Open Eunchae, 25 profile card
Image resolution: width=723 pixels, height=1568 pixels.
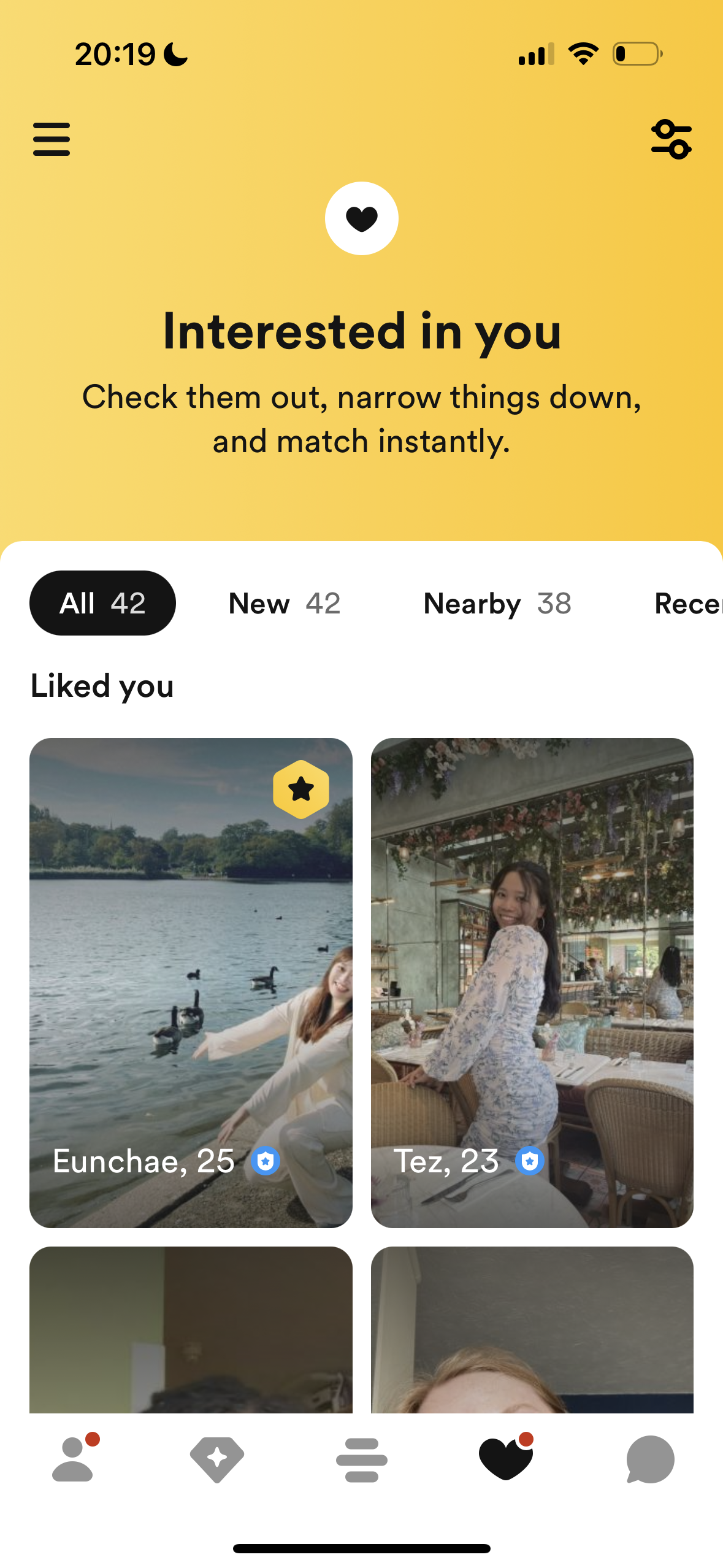coord(191,983)
